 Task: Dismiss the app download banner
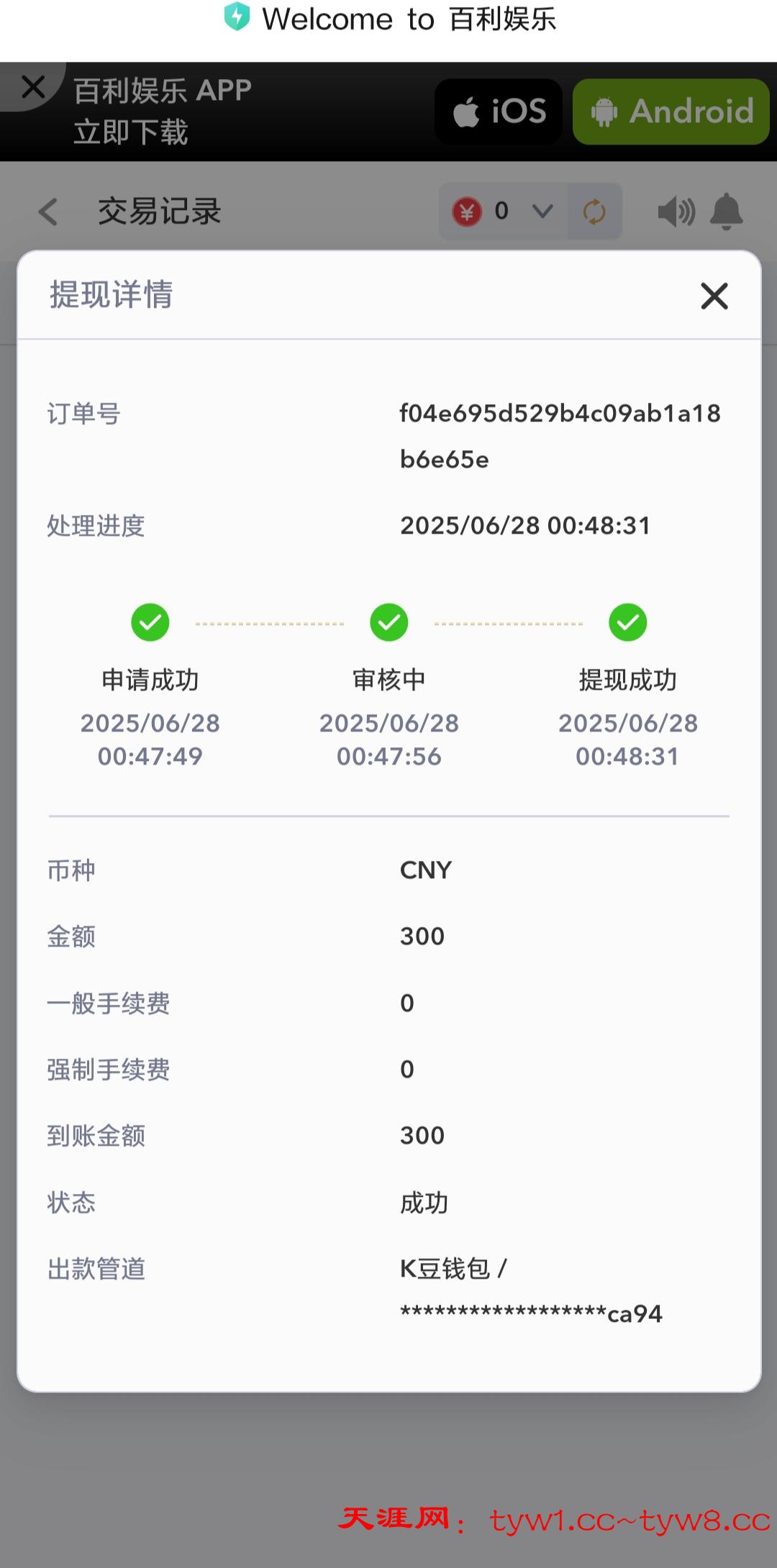click(33, 87)
